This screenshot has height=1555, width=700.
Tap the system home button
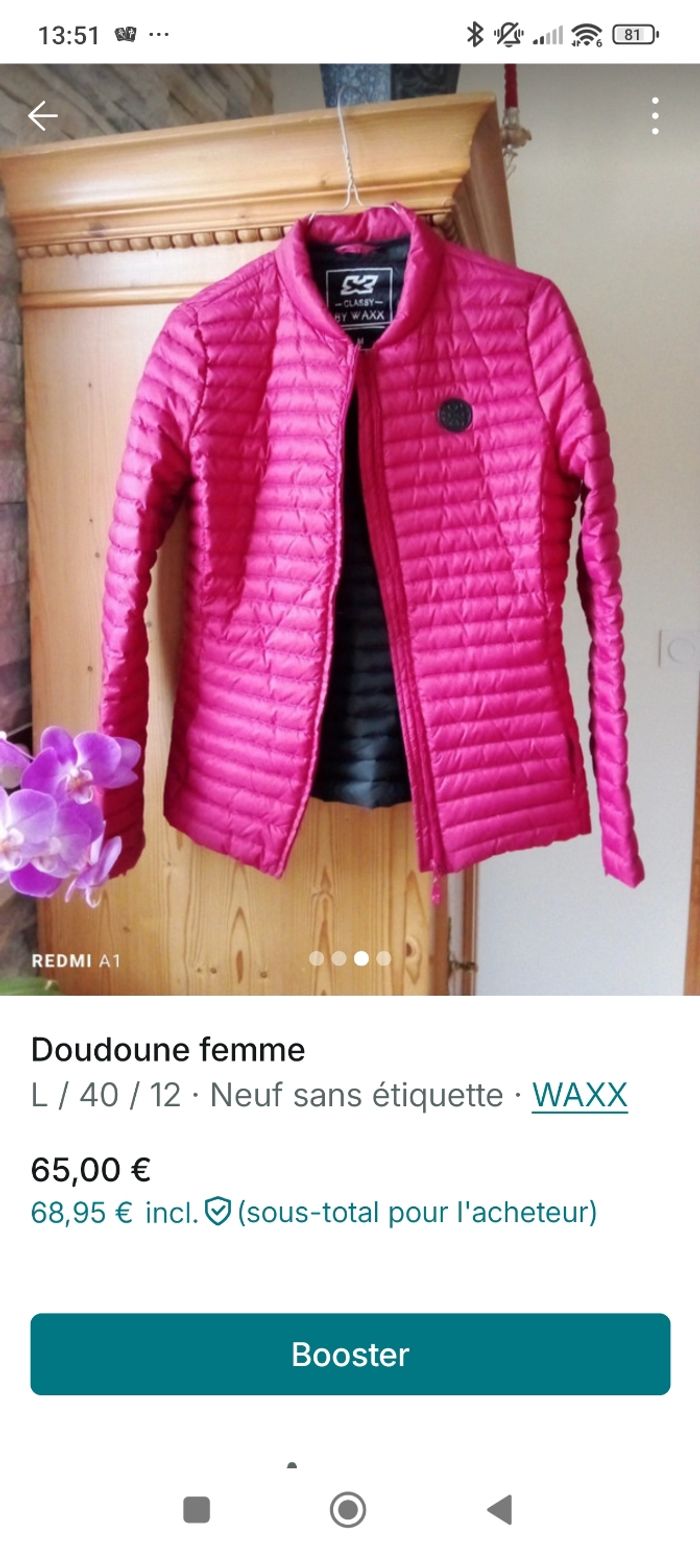[348, 1509]
